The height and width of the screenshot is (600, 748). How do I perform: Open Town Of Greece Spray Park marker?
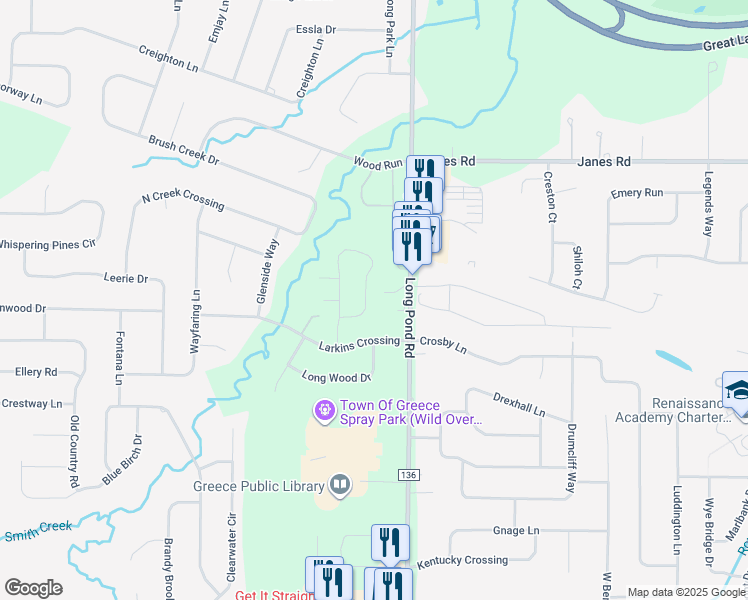click(324, 410)
